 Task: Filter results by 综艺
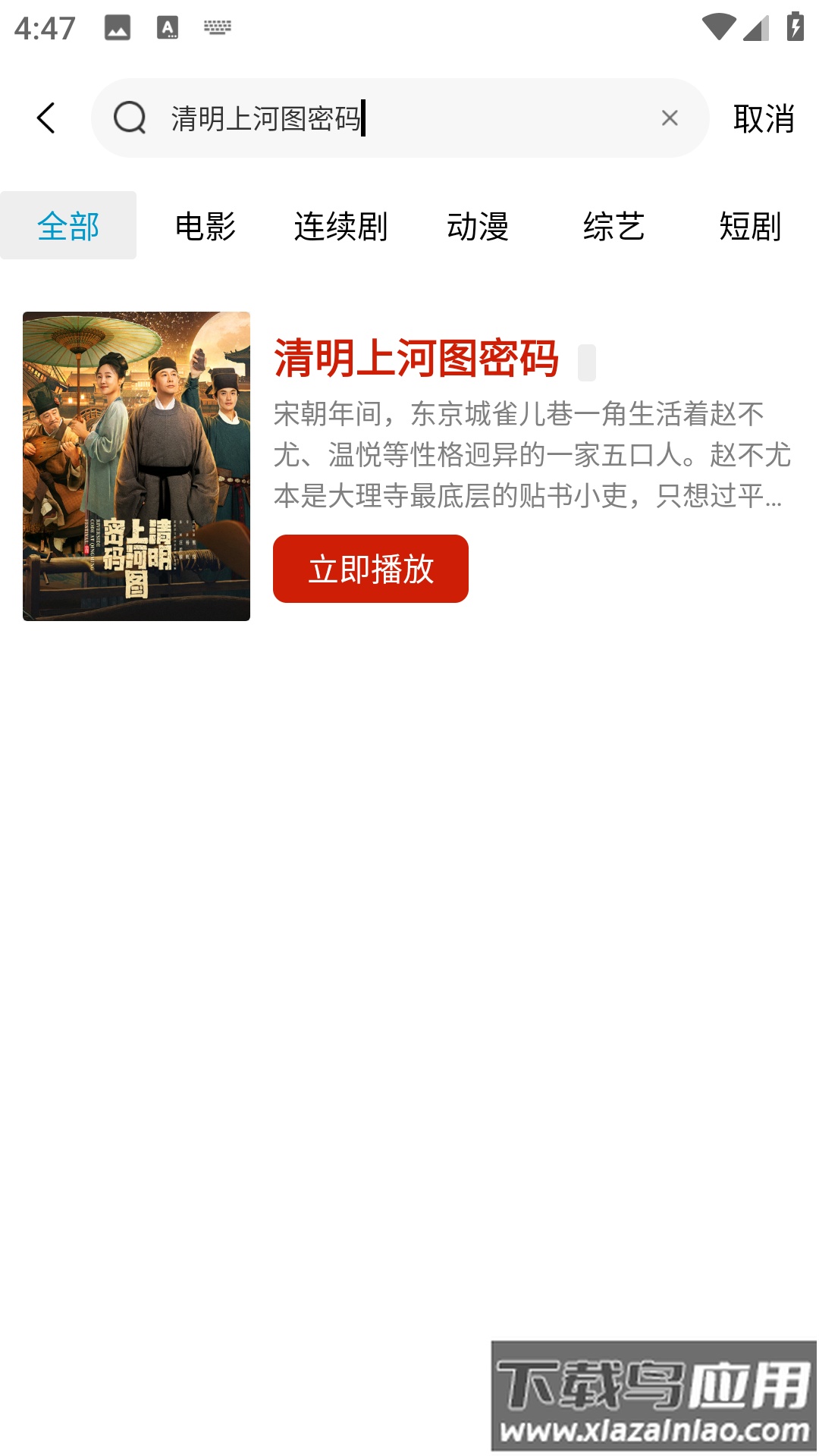[x=613, y=226]
